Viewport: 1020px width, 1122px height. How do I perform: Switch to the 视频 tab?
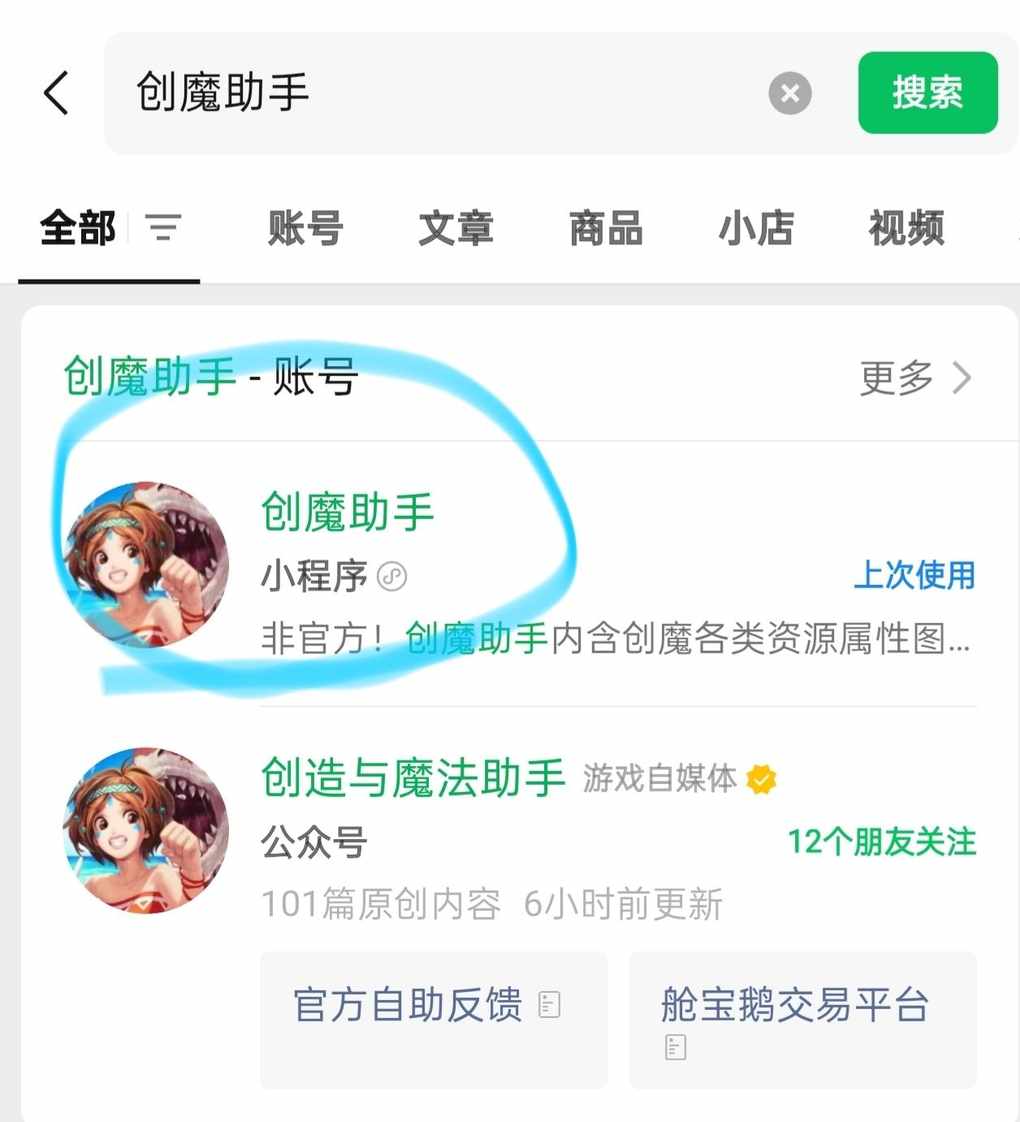pyautogui.click(x=906, y=229)
